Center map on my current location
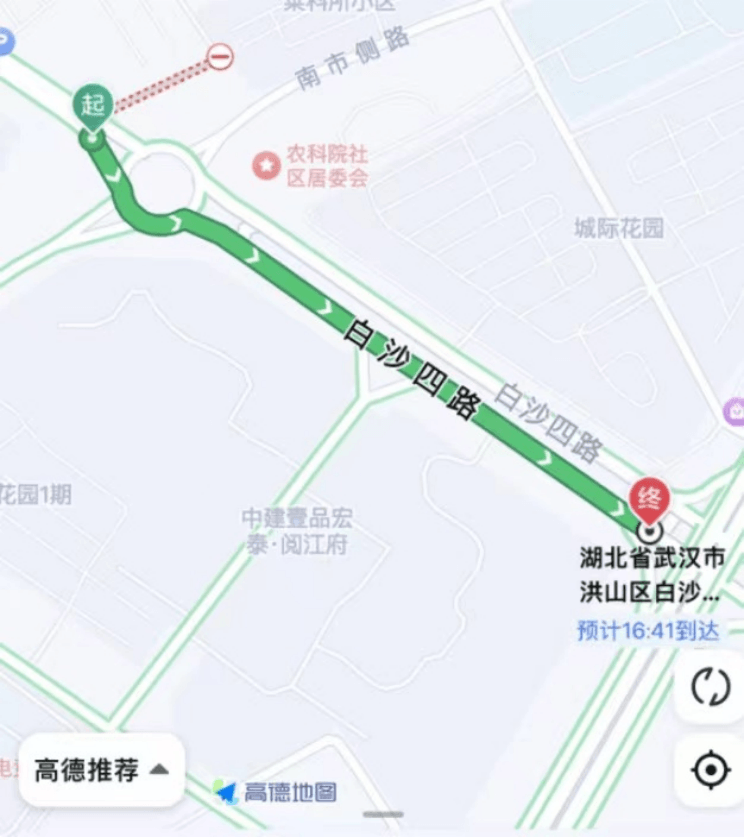This screenshot has width=744, height=837. point(710,770)
